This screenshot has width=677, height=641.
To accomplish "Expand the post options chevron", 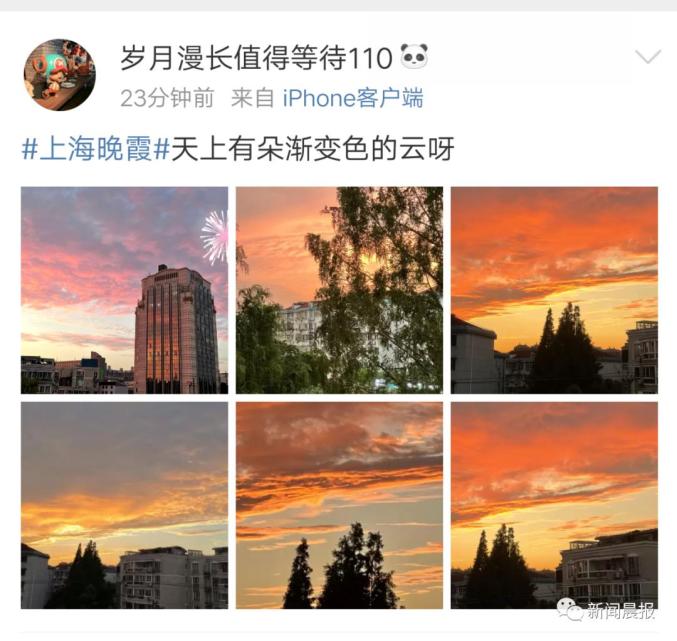I will click(648, 57).
